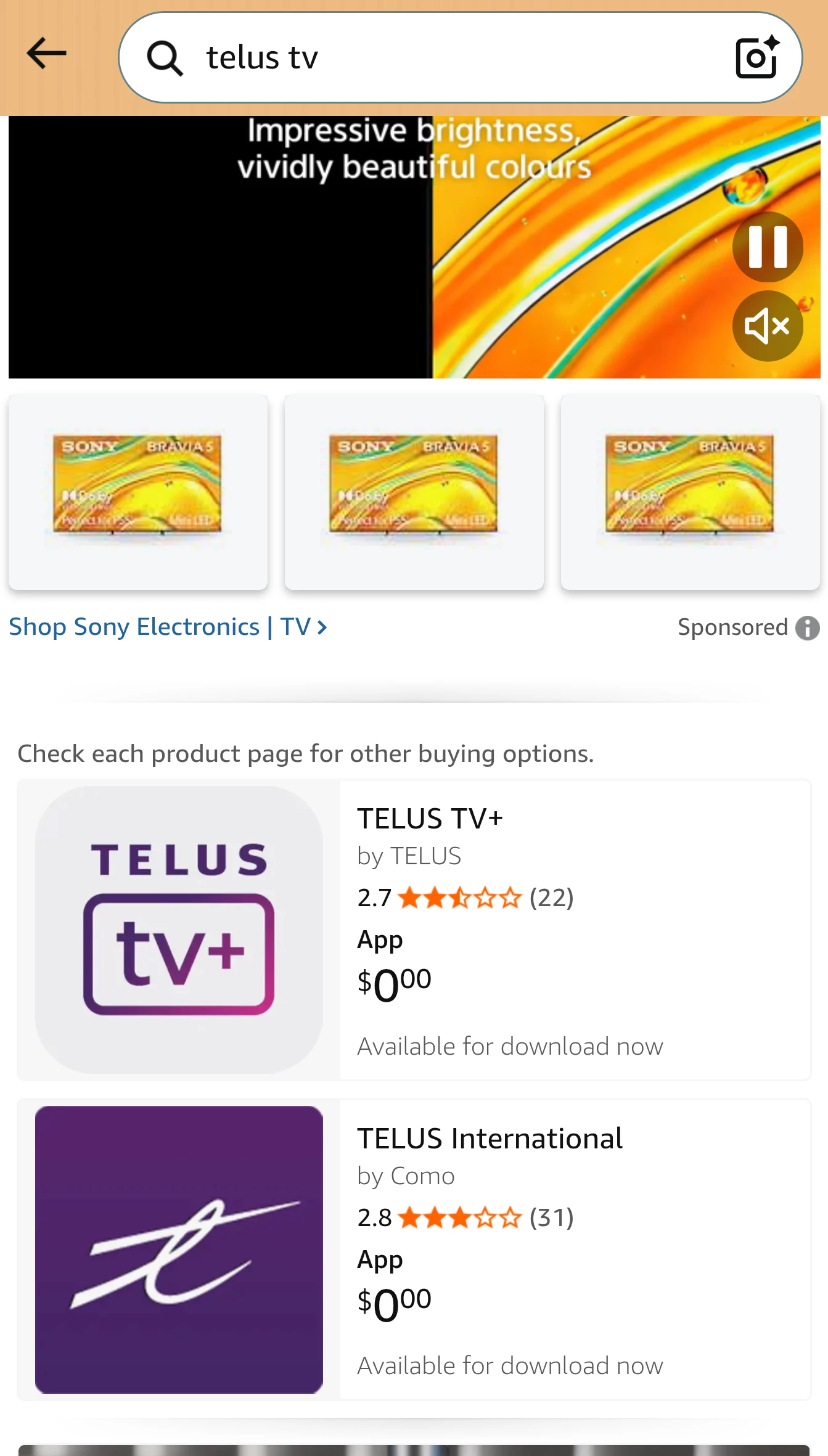Pause the Sony ad video
Screen dimensions: 828x1456
768,247
